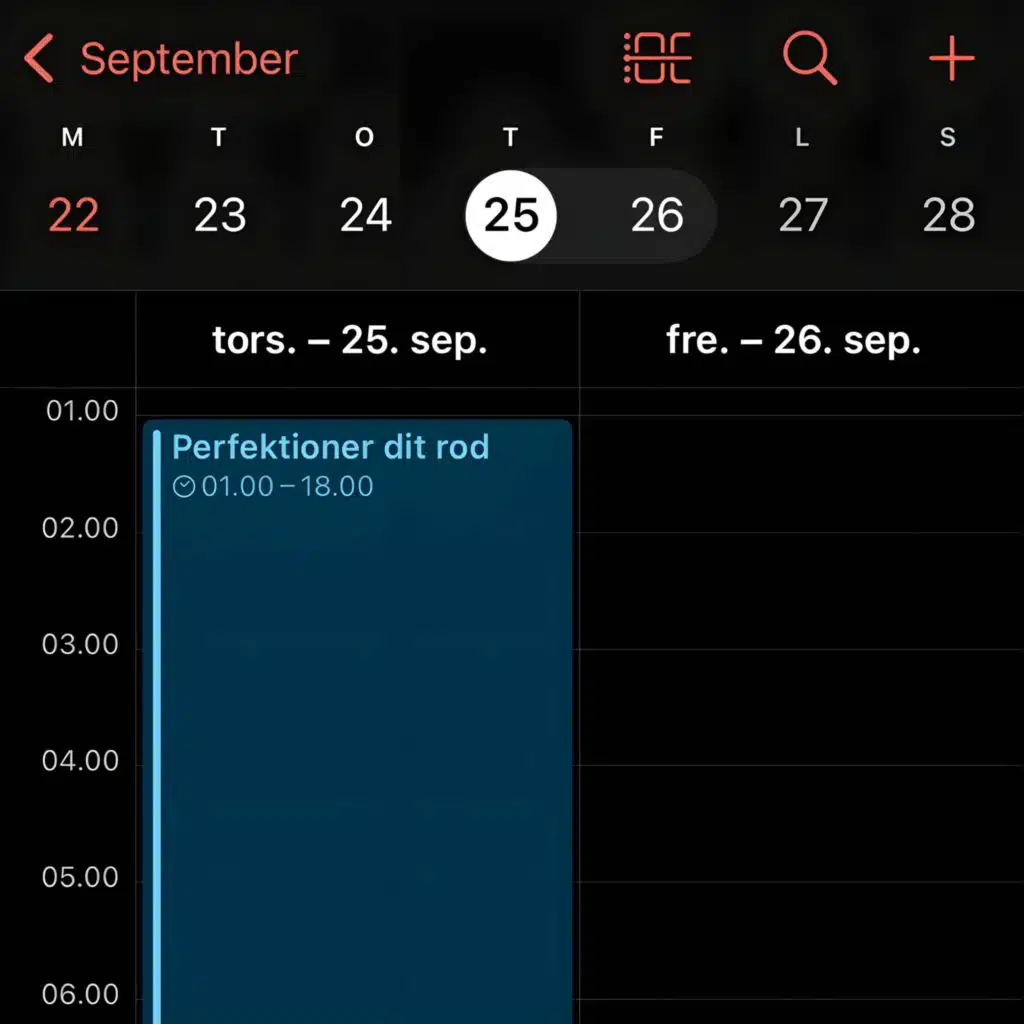Select Saturday the 27th
The height and width of the screenshot is (1024, 1024).
tap(803, 215)
